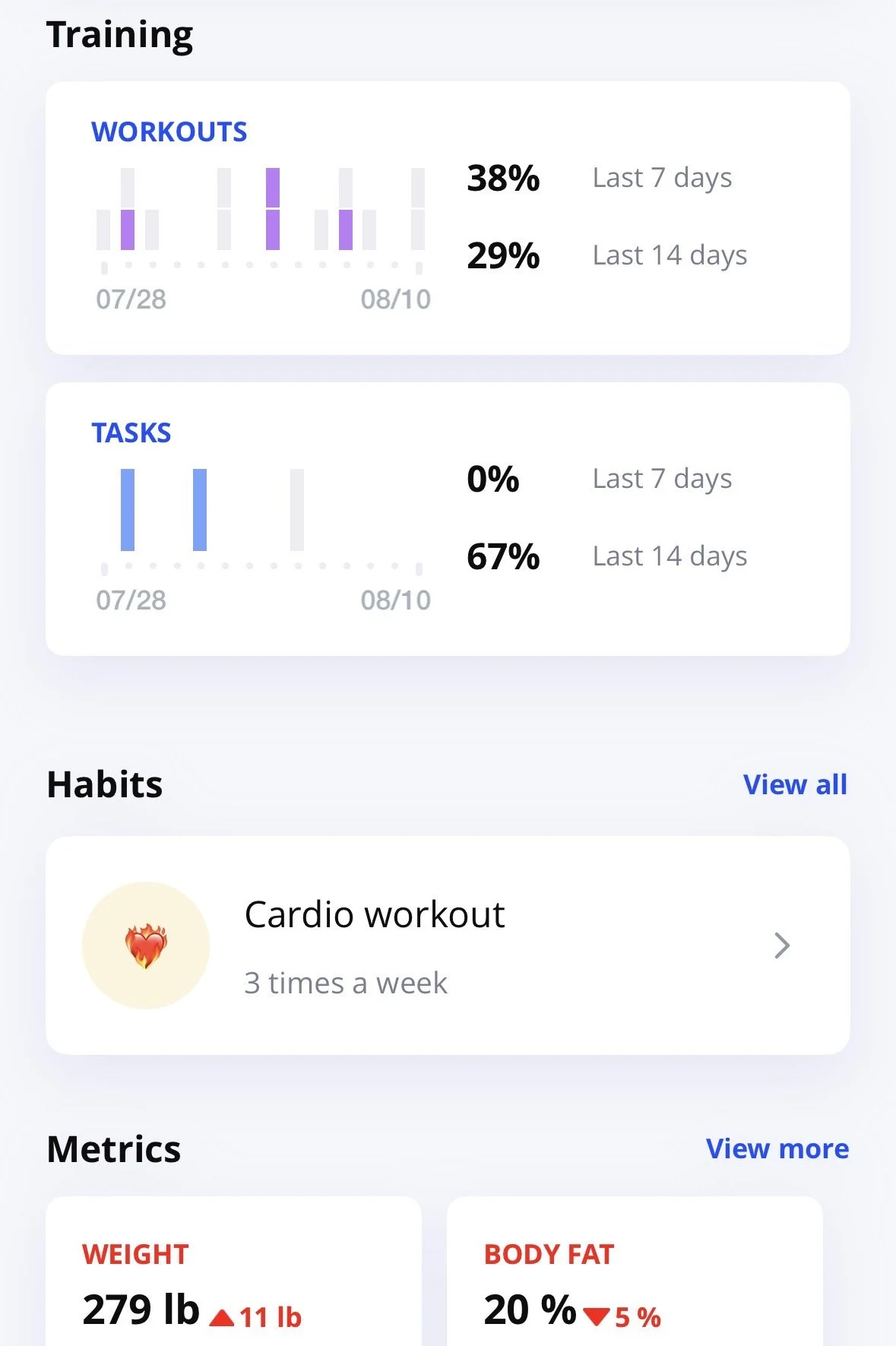Open the Weight metric card
The width and height of the screenshot is (896, 1346).
pyautogui.click(x=234, y=1272)
